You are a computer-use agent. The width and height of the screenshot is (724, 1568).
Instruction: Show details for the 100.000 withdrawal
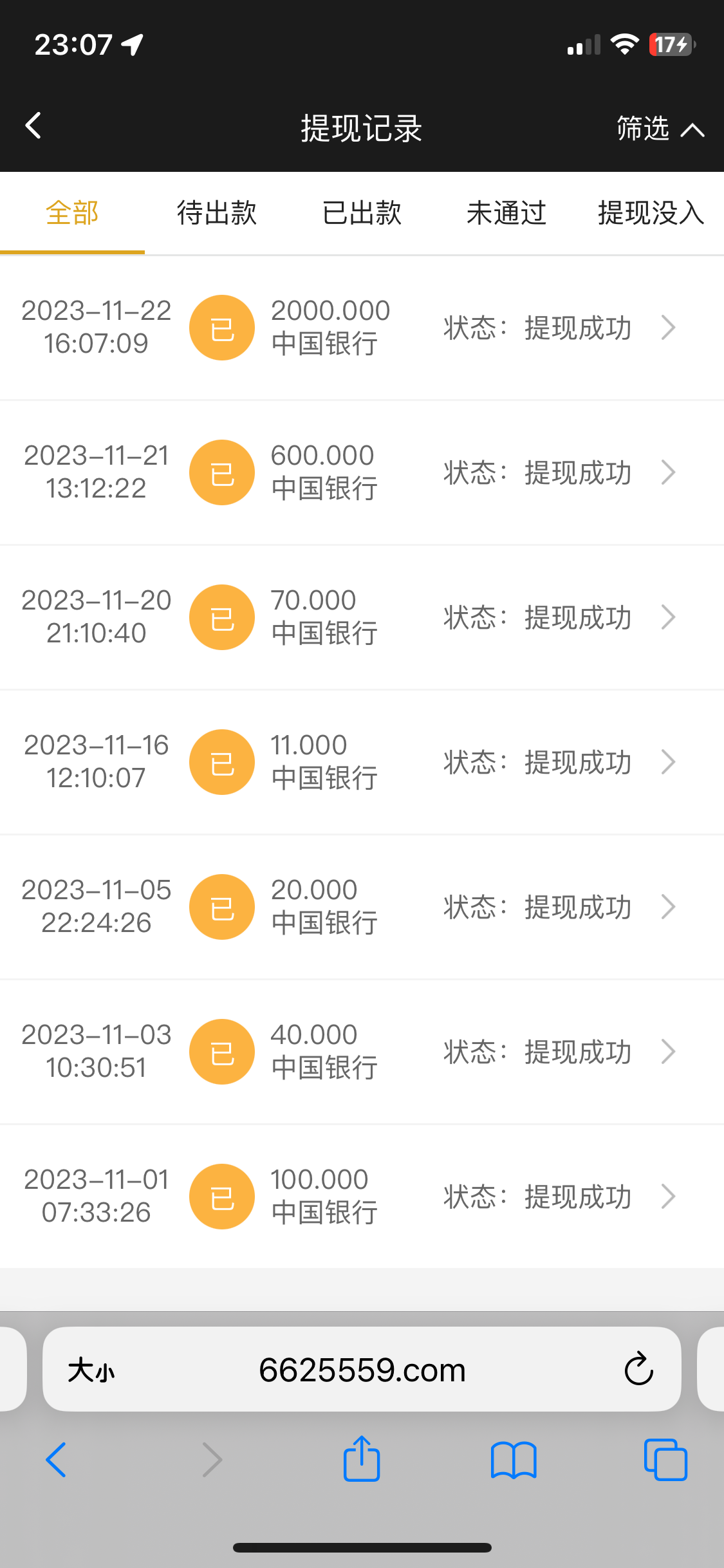click(x=362, y=1197)
